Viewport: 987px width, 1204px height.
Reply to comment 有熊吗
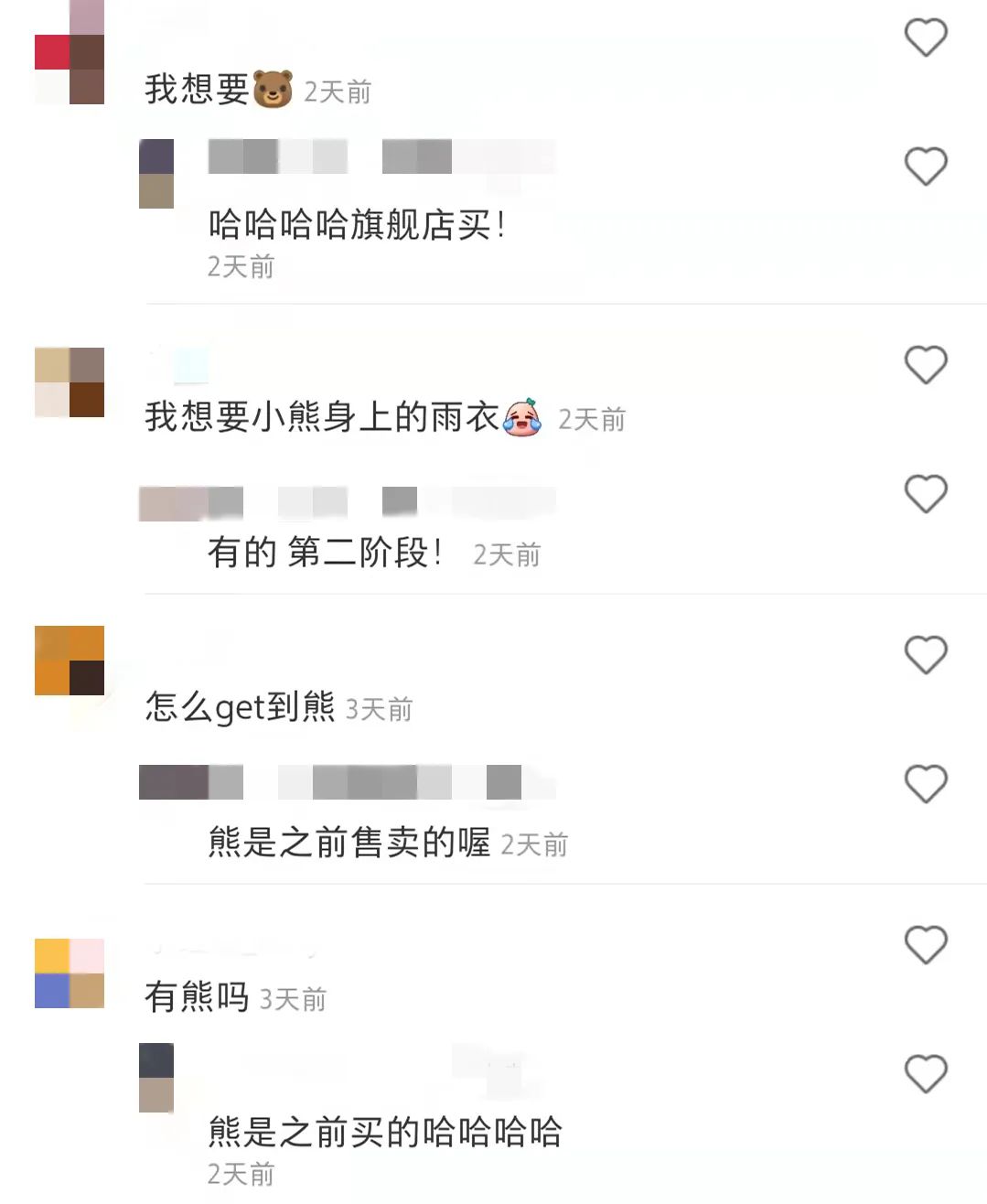(x=197, y=997)
